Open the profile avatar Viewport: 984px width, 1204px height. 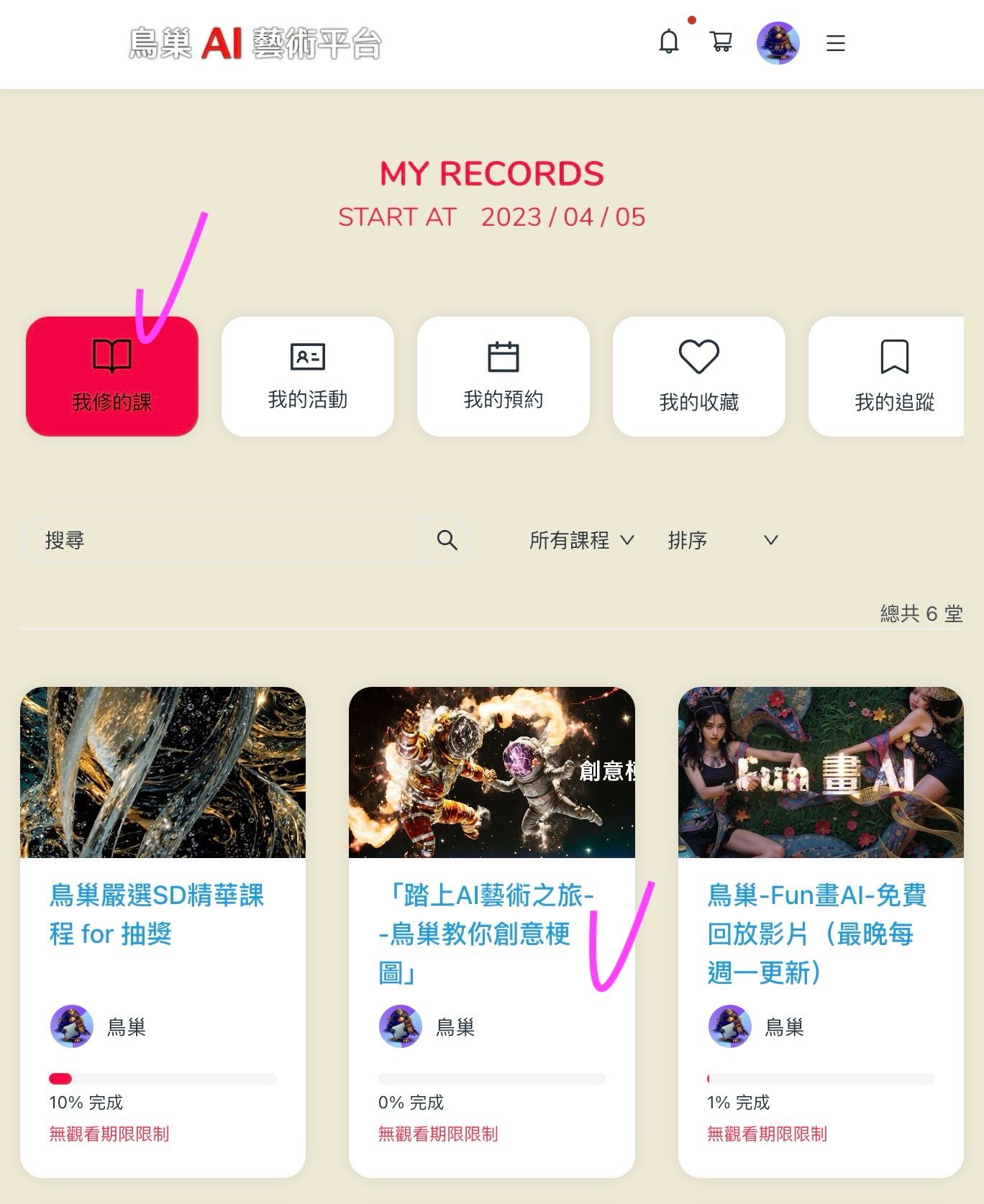[x=778, y=43]
